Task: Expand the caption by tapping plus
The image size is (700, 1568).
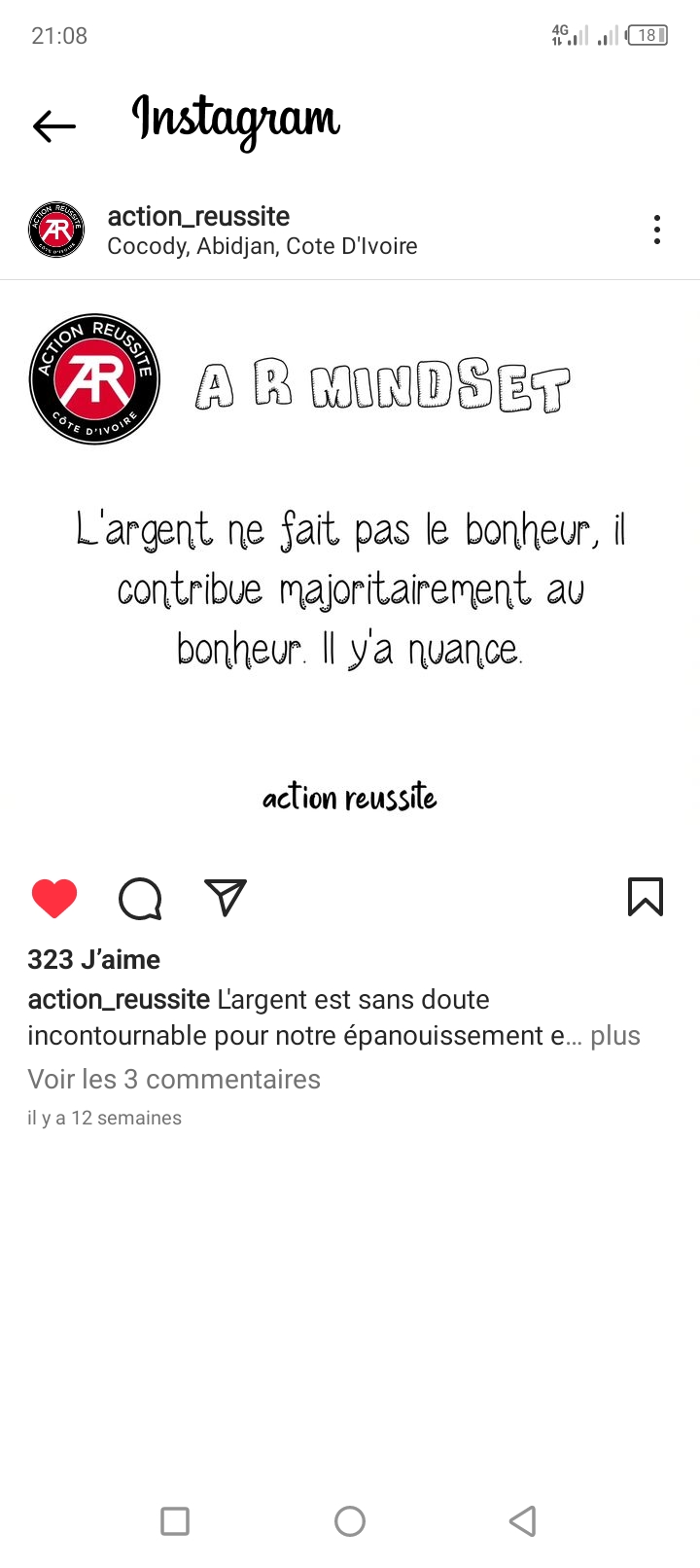Action: point(615,1036)
